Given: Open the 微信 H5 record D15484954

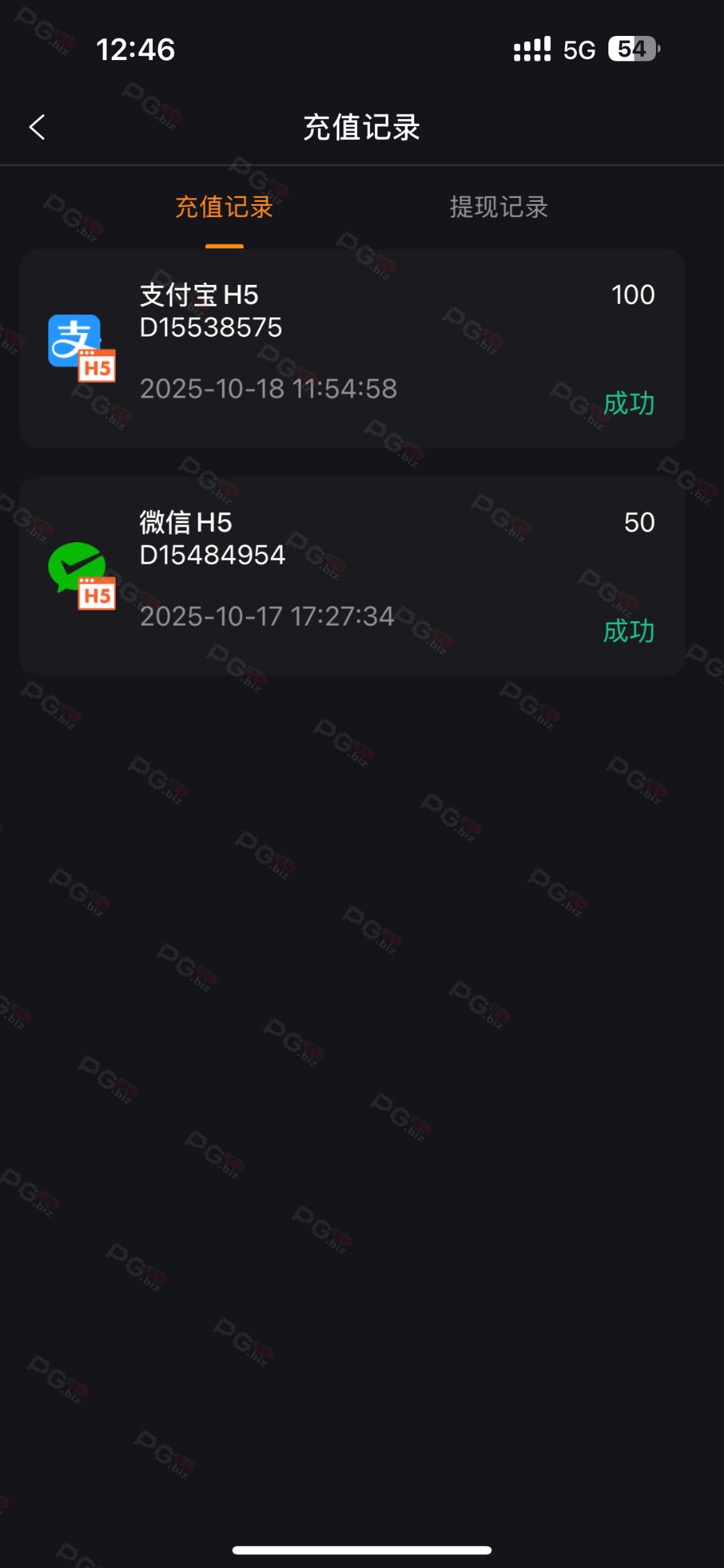Looking at the screenshot, I should 352,576.
